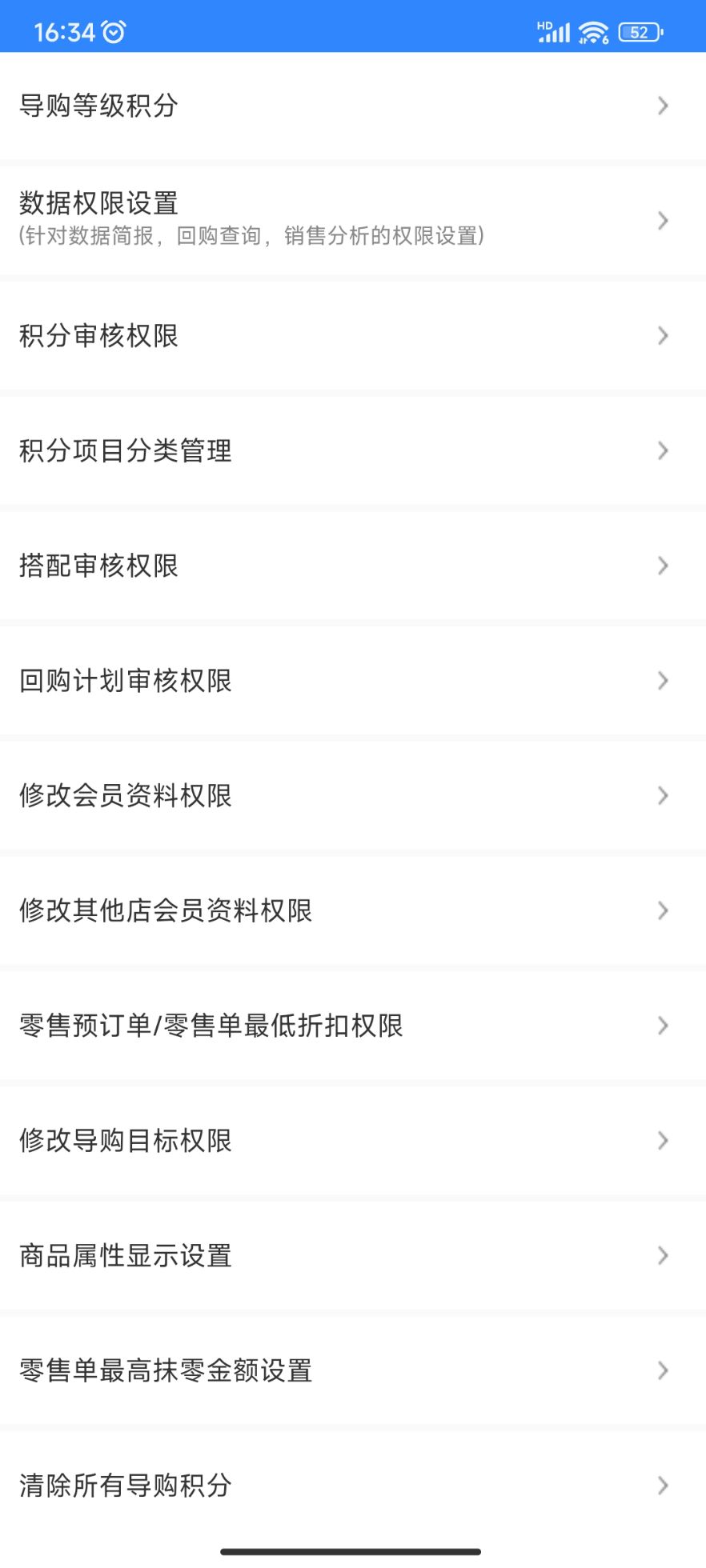
Task: Tap 清除所有导购积分 row
Action: [x=352, y=1486]
